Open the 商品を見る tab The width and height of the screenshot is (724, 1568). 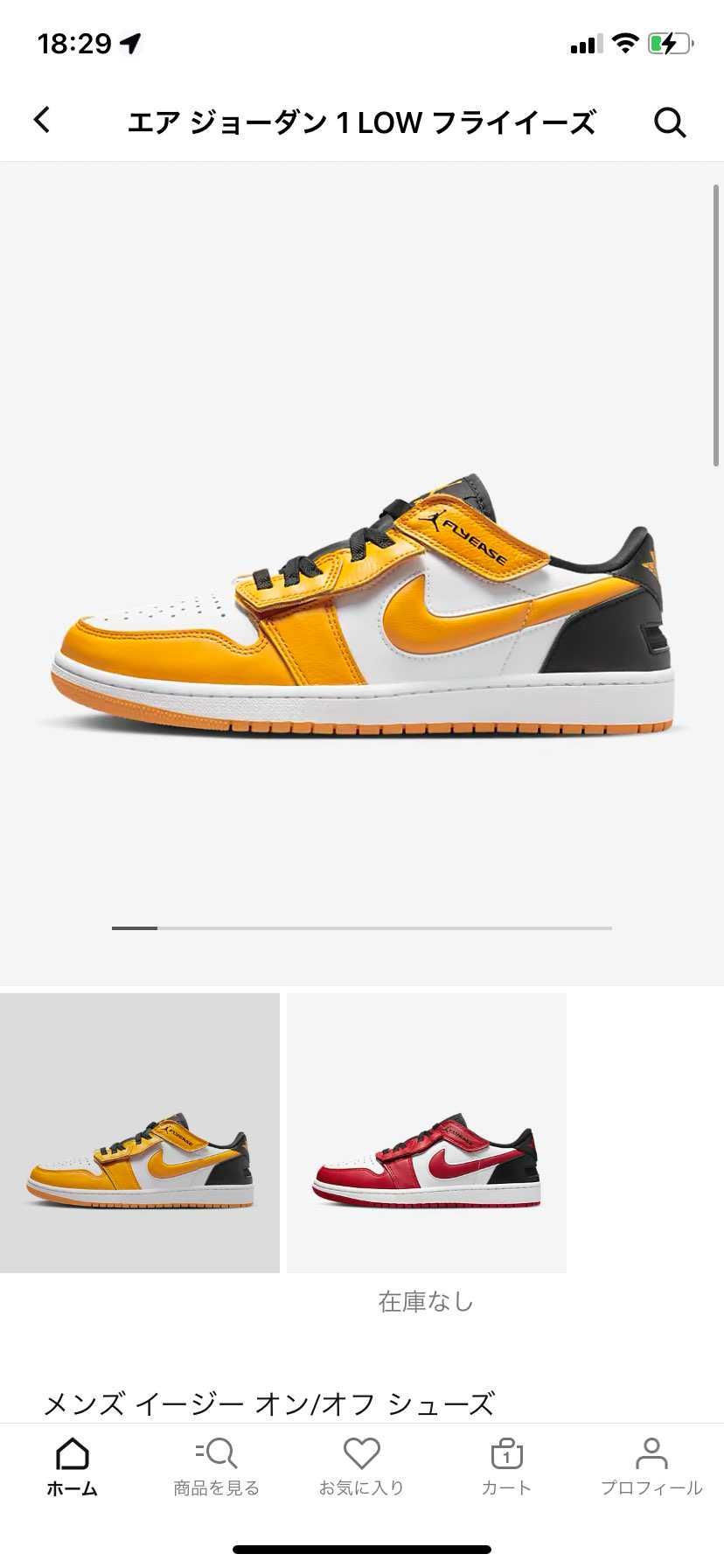tap(216, 1467)
